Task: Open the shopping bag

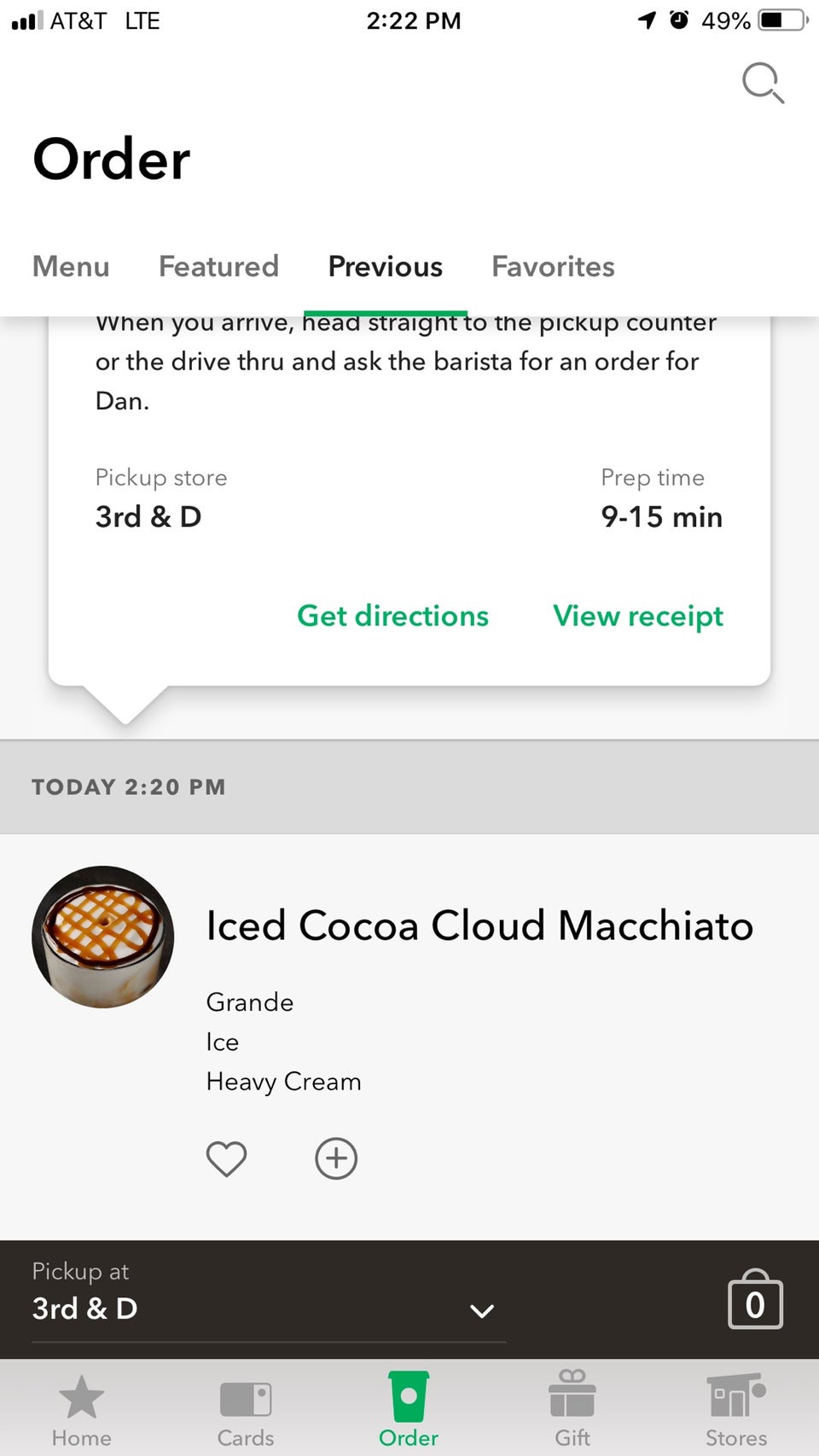Action: (x=755, y=1300)
